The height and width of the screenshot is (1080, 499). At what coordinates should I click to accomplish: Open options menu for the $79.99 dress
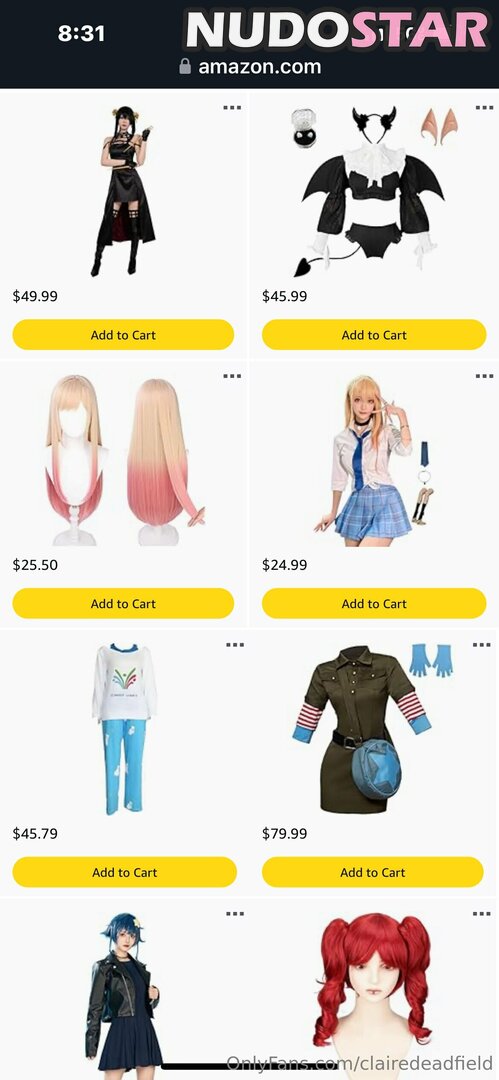click(481, 645)
